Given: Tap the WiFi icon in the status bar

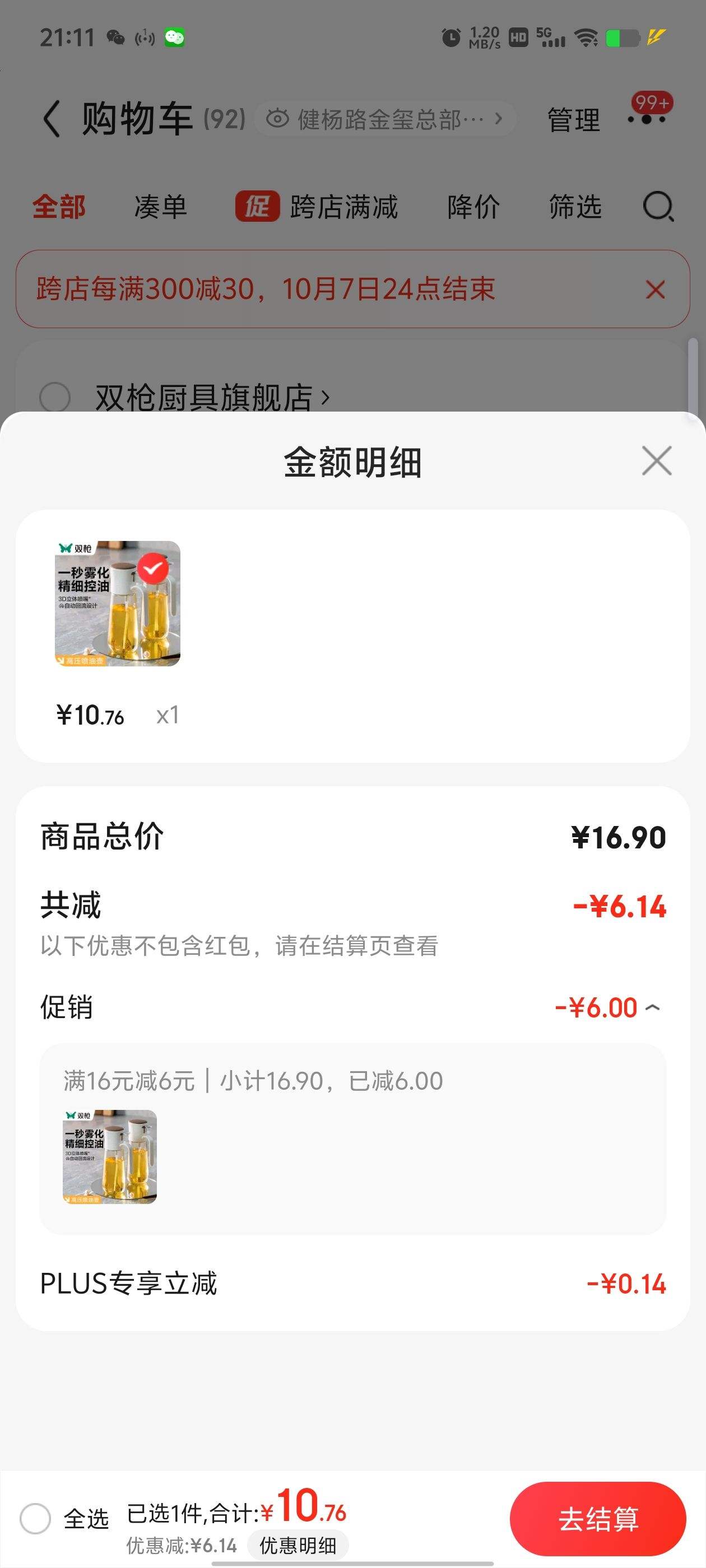Looking at the screenshot, I should (x=586, y=38).
